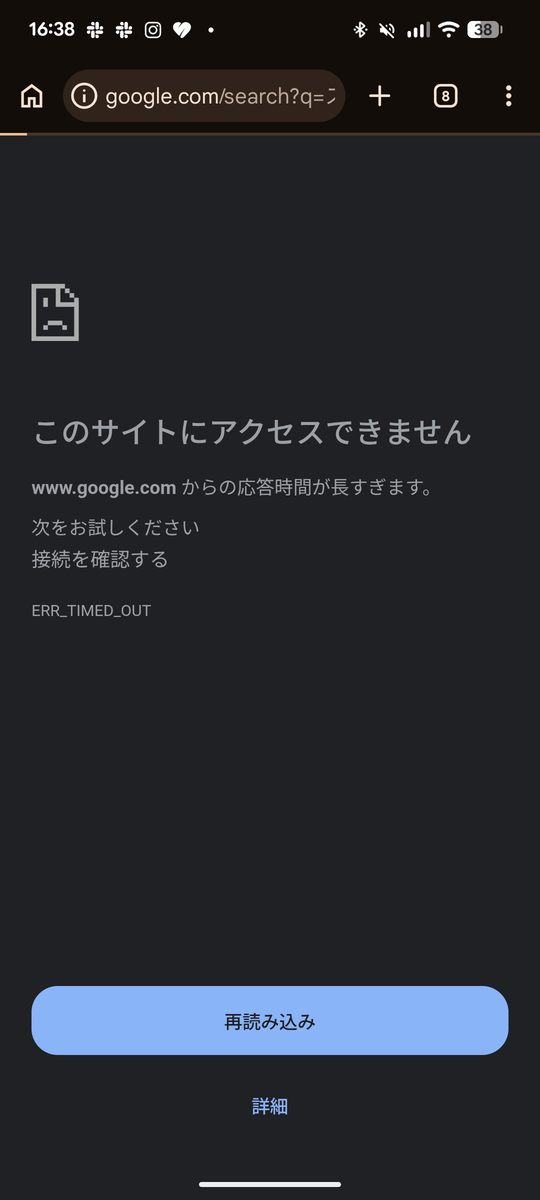Open the three-dot overflow menu
The width and height of the screenshot is (540, 1200).
pyautogui.click(x=509, y=96)
